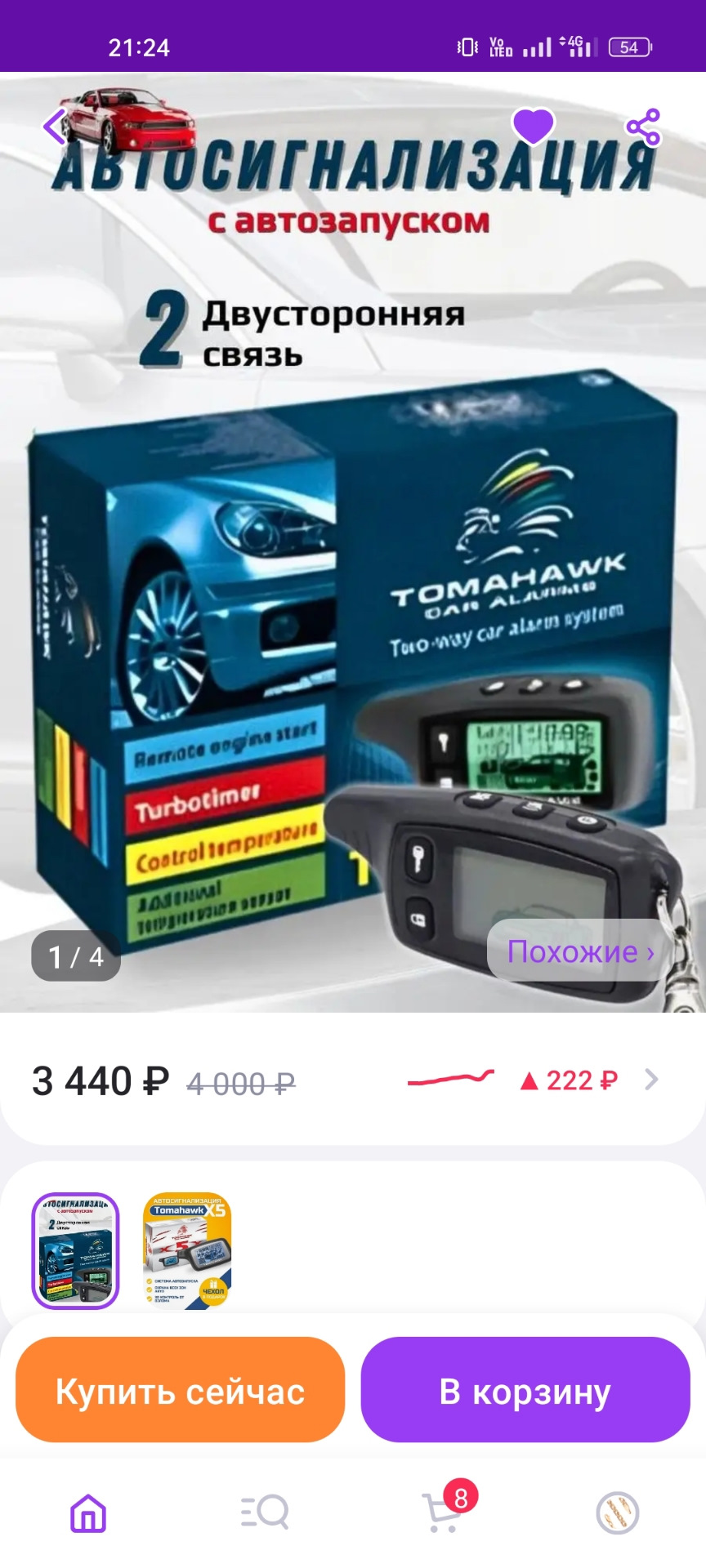Open the catalog search tab

pyautogui.click(x=265, y=1513)
